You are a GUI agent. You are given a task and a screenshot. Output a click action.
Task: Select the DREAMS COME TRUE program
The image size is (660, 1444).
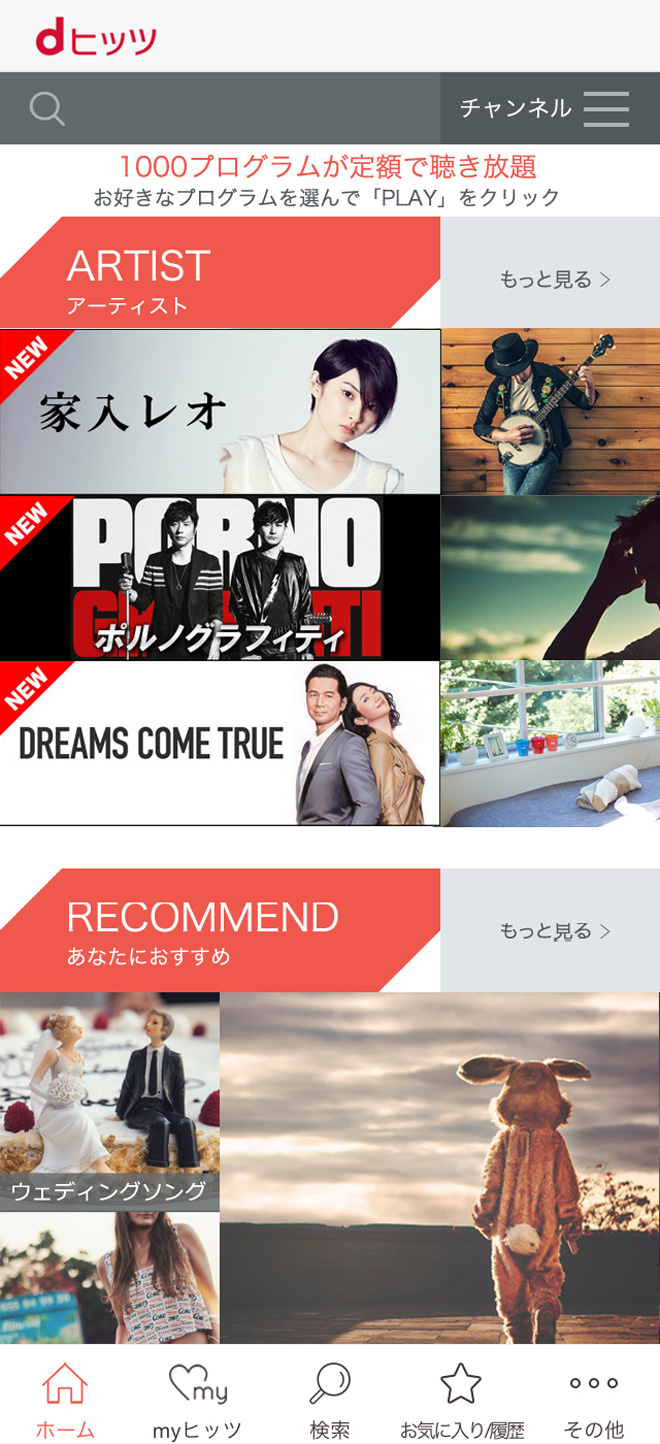(x=220, y=743)
